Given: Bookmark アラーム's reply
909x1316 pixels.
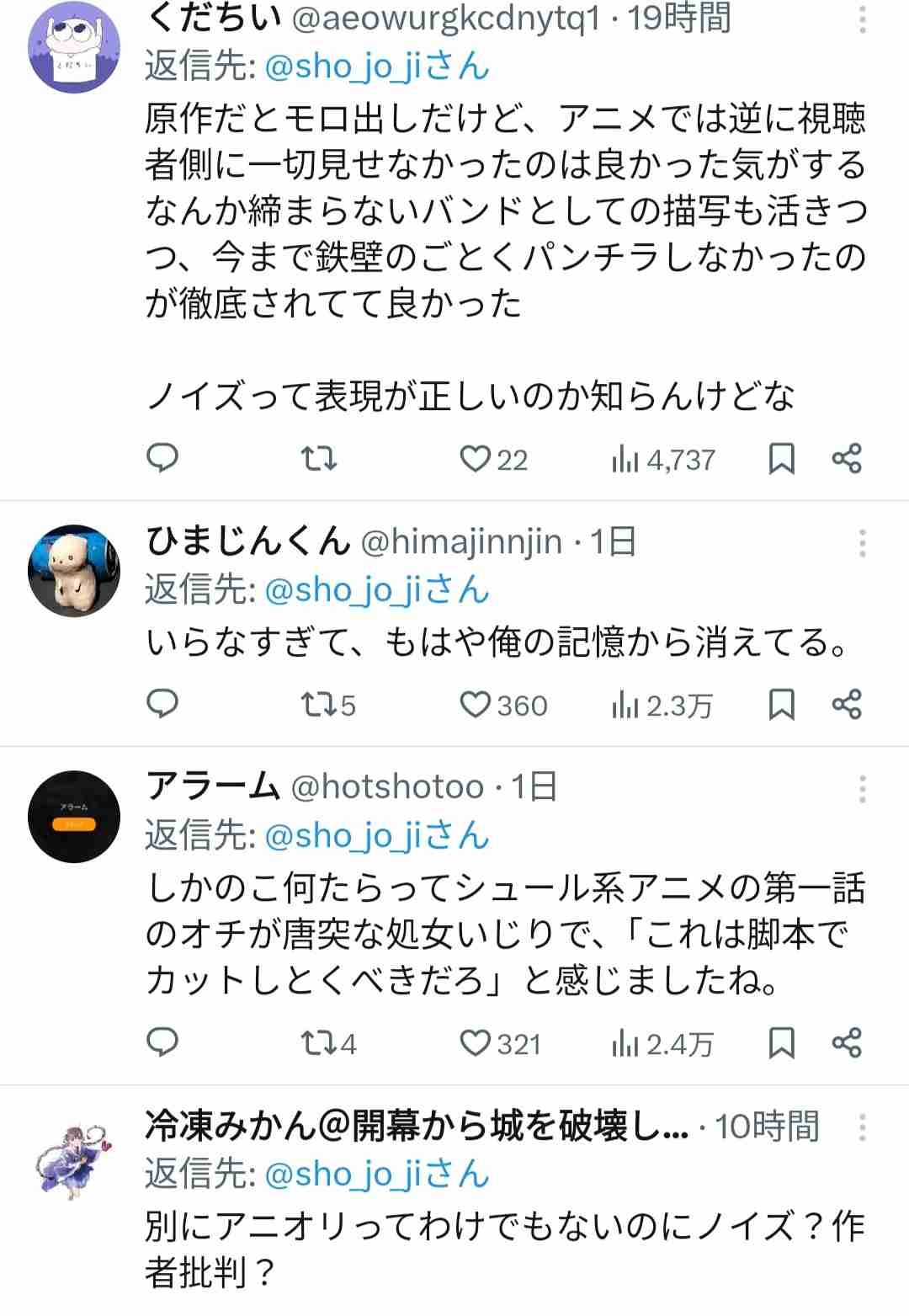Looking at the screenshot, I should coord(782,1043).
